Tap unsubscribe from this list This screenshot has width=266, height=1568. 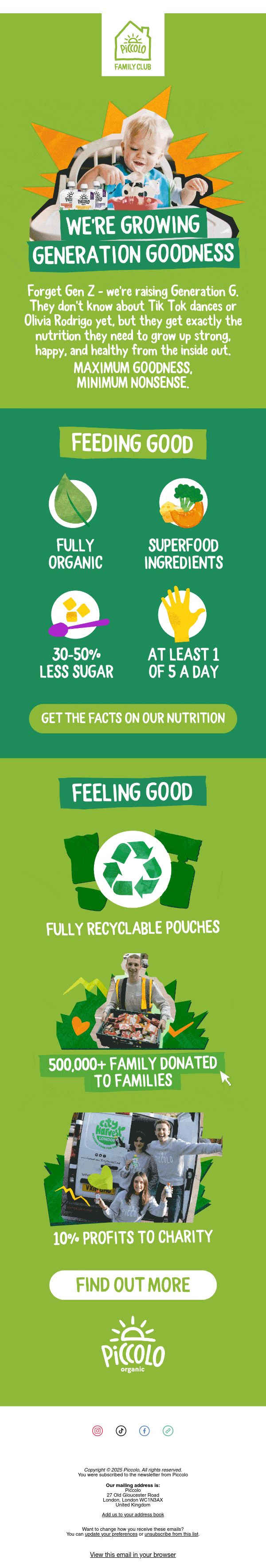[172, 1534]
